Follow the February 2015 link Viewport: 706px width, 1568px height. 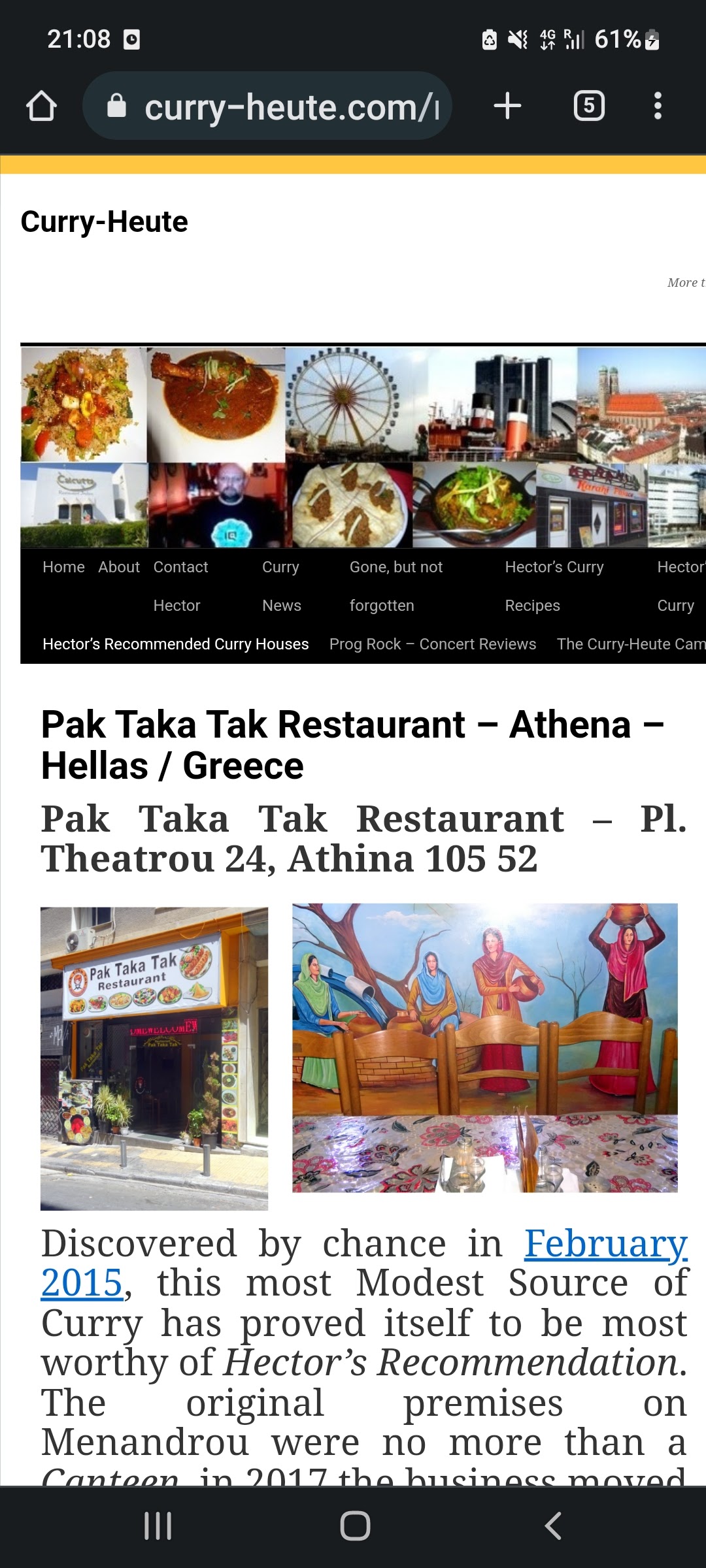click(x=605, y=1244)
